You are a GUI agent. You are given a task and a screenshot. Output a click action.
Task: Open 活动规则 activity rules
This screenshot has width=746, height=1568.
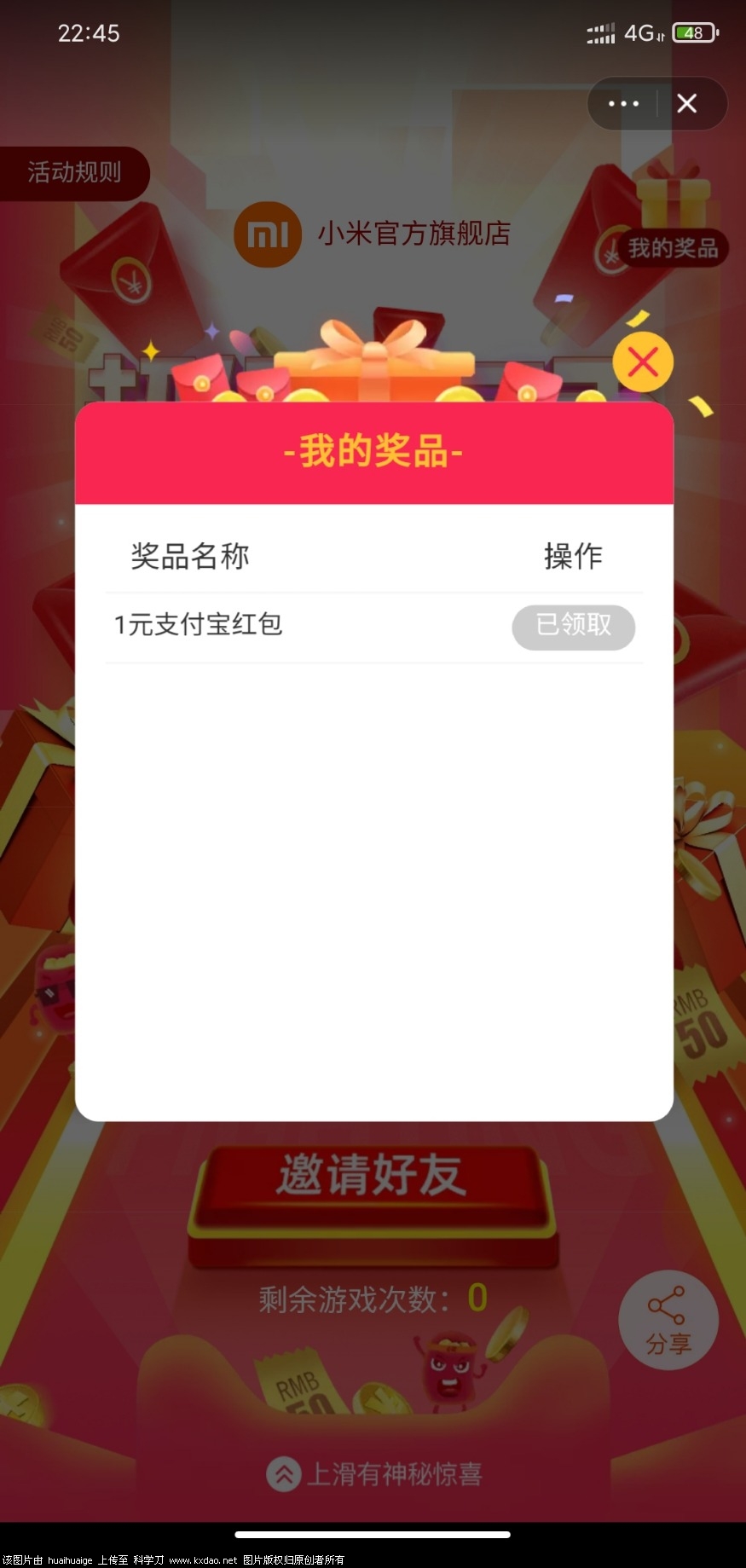click(75, 172)
